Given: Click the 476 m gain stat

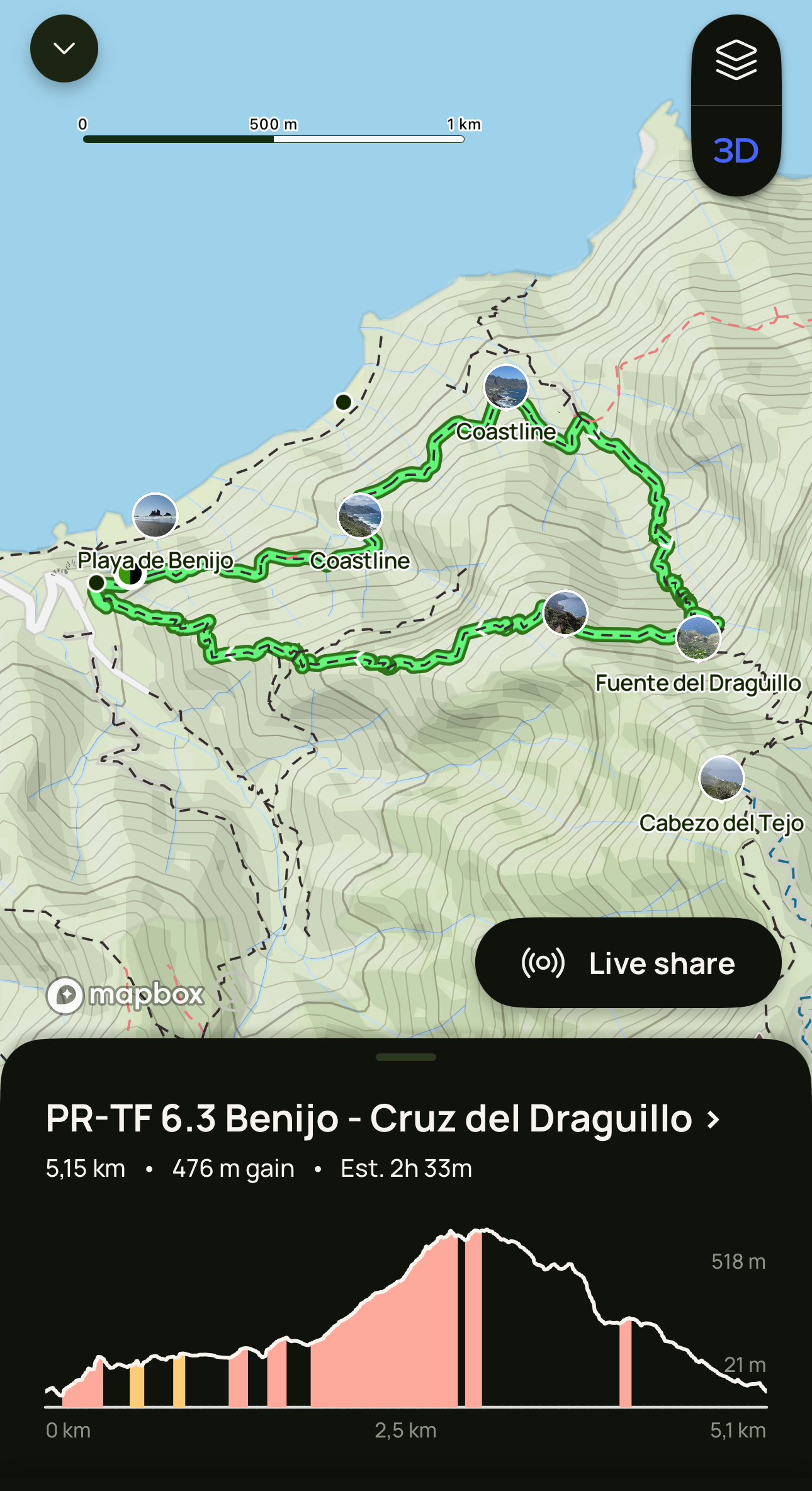Looking at the screenshot, I should pyautogui.click(x=233, y=1168).
